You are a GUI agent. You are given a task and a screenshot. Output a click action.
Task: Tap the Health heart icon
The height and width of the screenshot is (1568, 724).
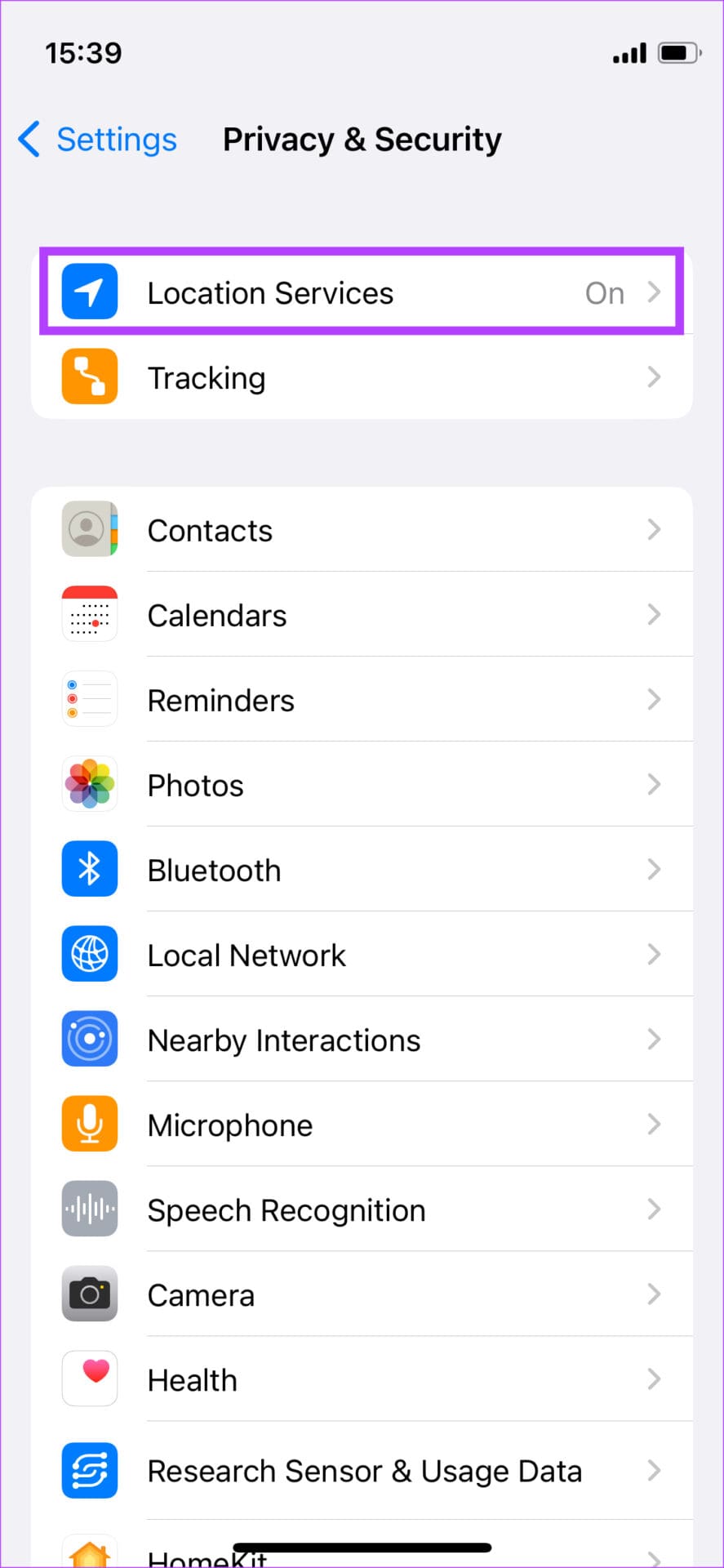(89, 1379)
